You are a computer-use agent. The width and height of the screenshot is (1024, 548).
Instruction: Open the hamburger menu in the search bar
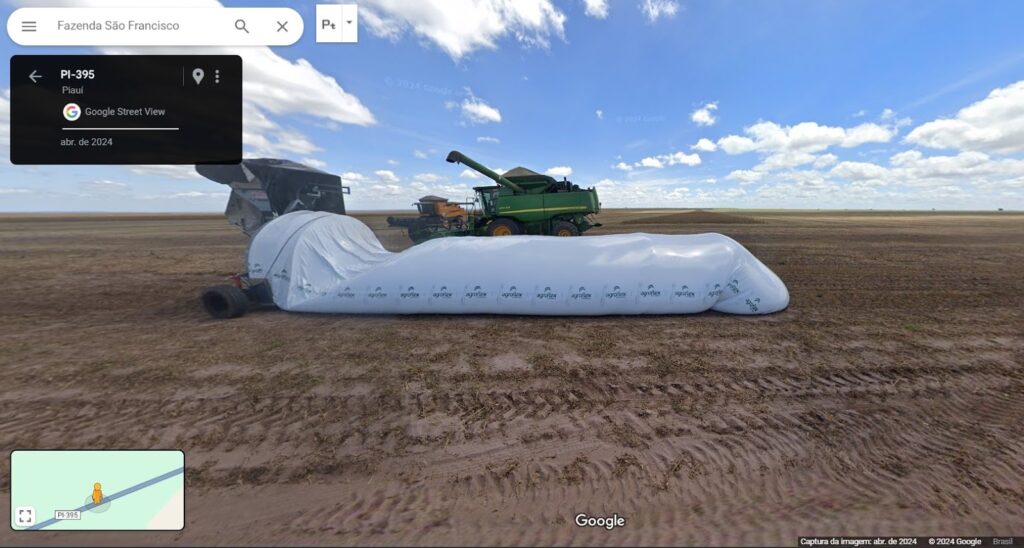[29, 26]
